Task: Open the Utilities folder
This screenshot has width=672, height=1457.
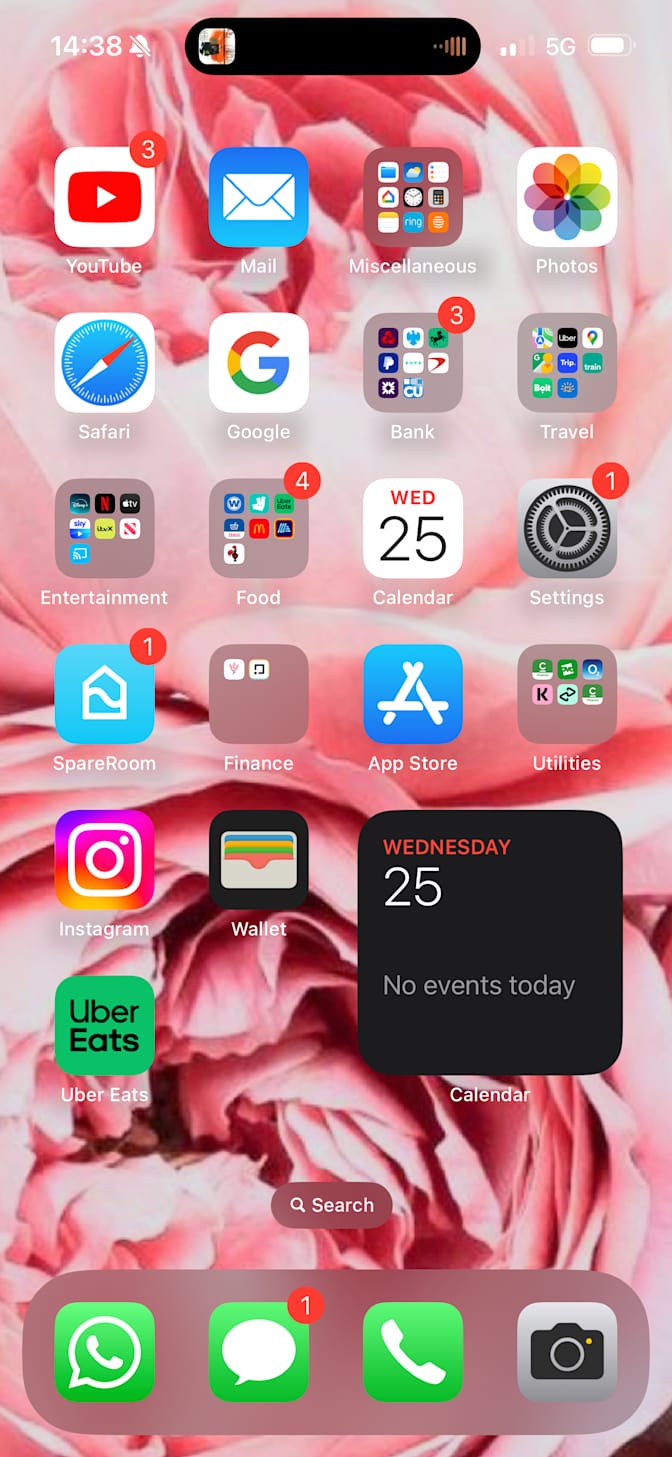Action: (x=566, y=694)
